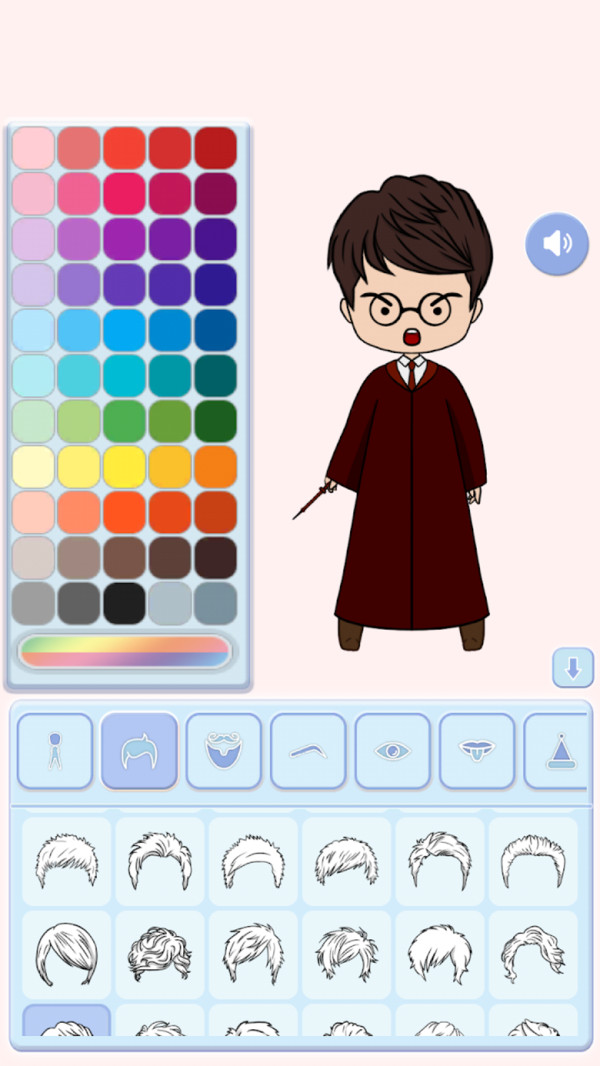Image resolution: width=600 pixels, height=1066 pixels.
Task: Pick the black color swatch
Action: pyautogui.click(x=124, y=603)
